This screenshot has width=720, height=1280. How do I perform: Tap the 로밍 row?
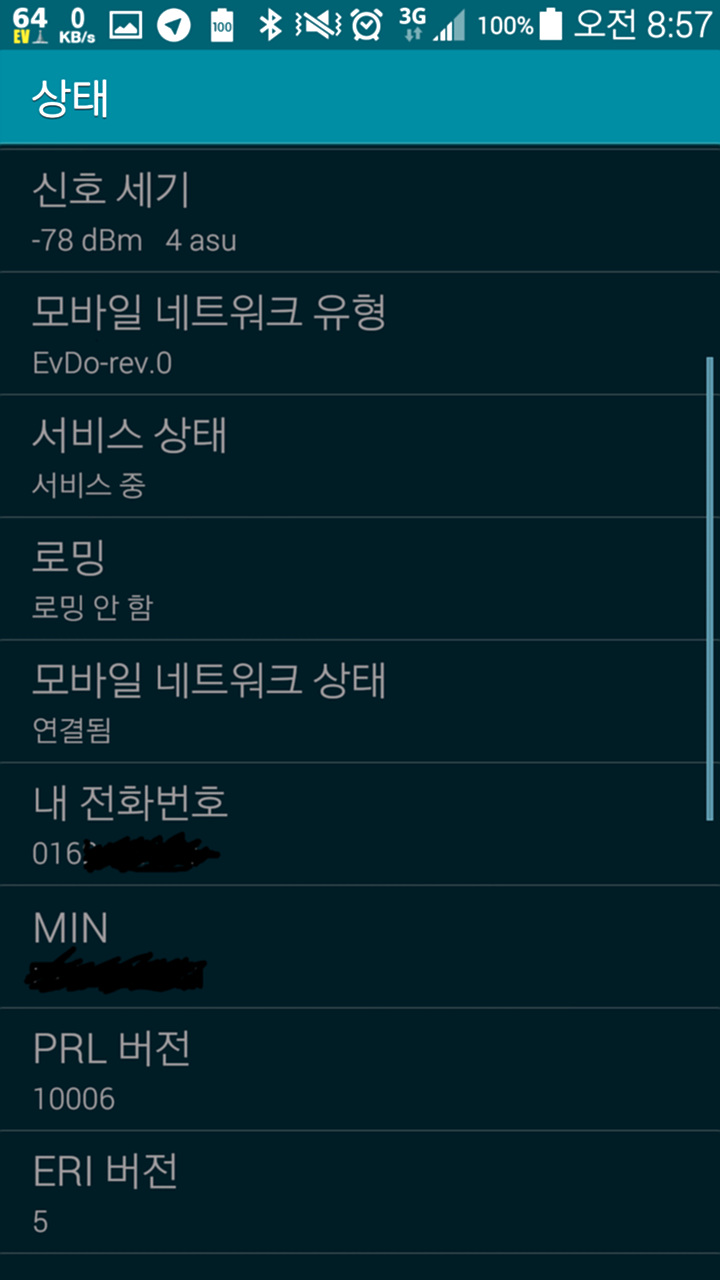360,579
